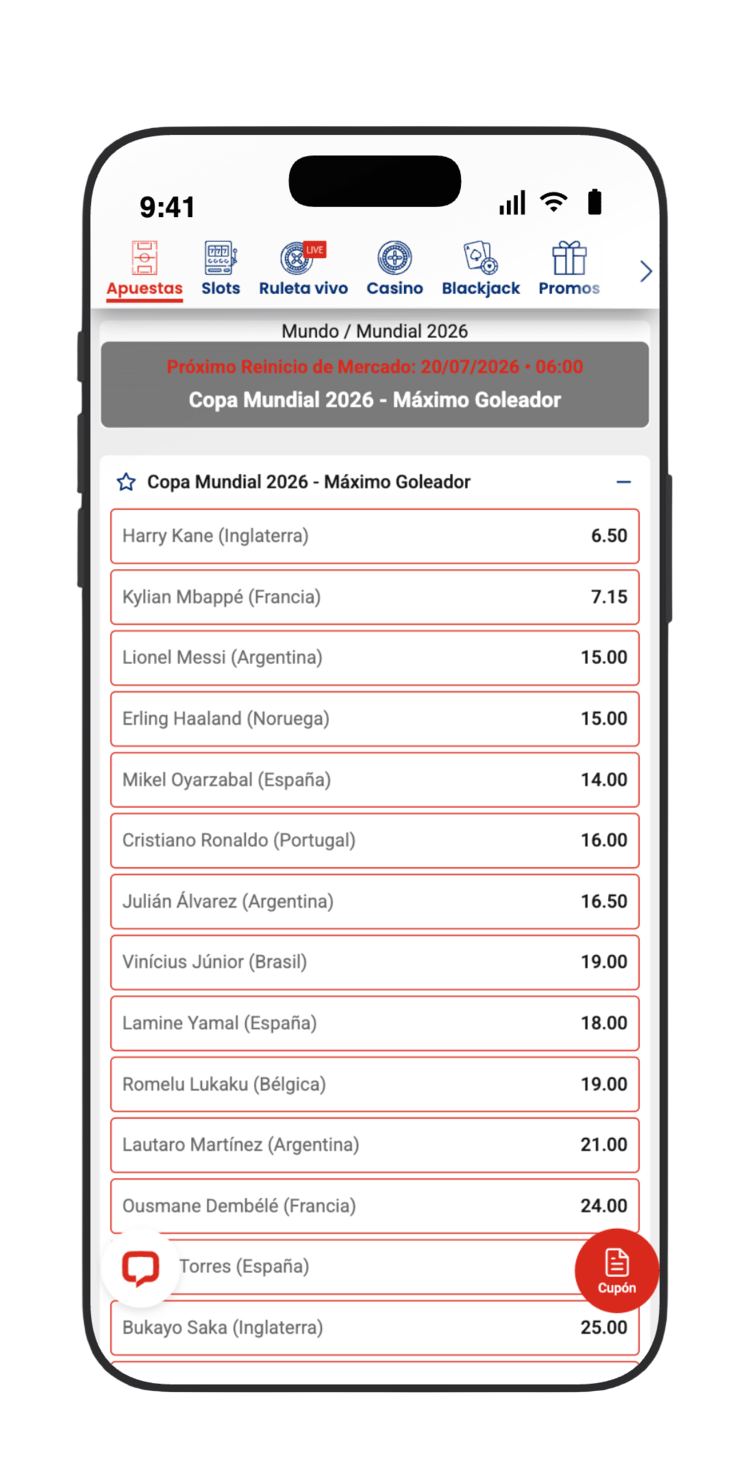Tap the right arrow to show more categories
This screenshot has height=1481, width=750.
coord(646,271)
